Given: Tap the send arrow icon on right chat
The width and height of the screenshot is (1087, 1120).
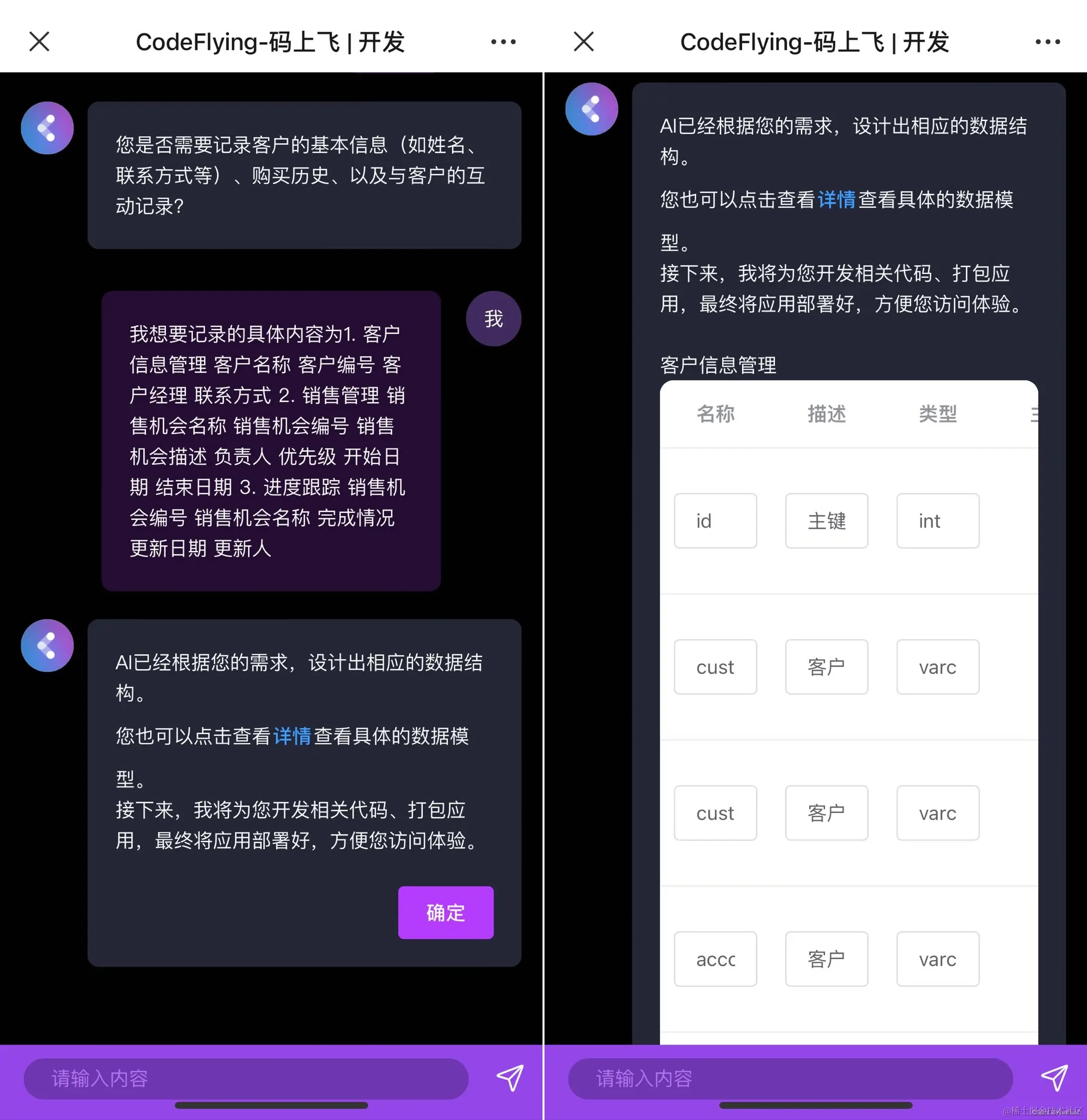Looking at the screenshot, I should (1054, 1079).
